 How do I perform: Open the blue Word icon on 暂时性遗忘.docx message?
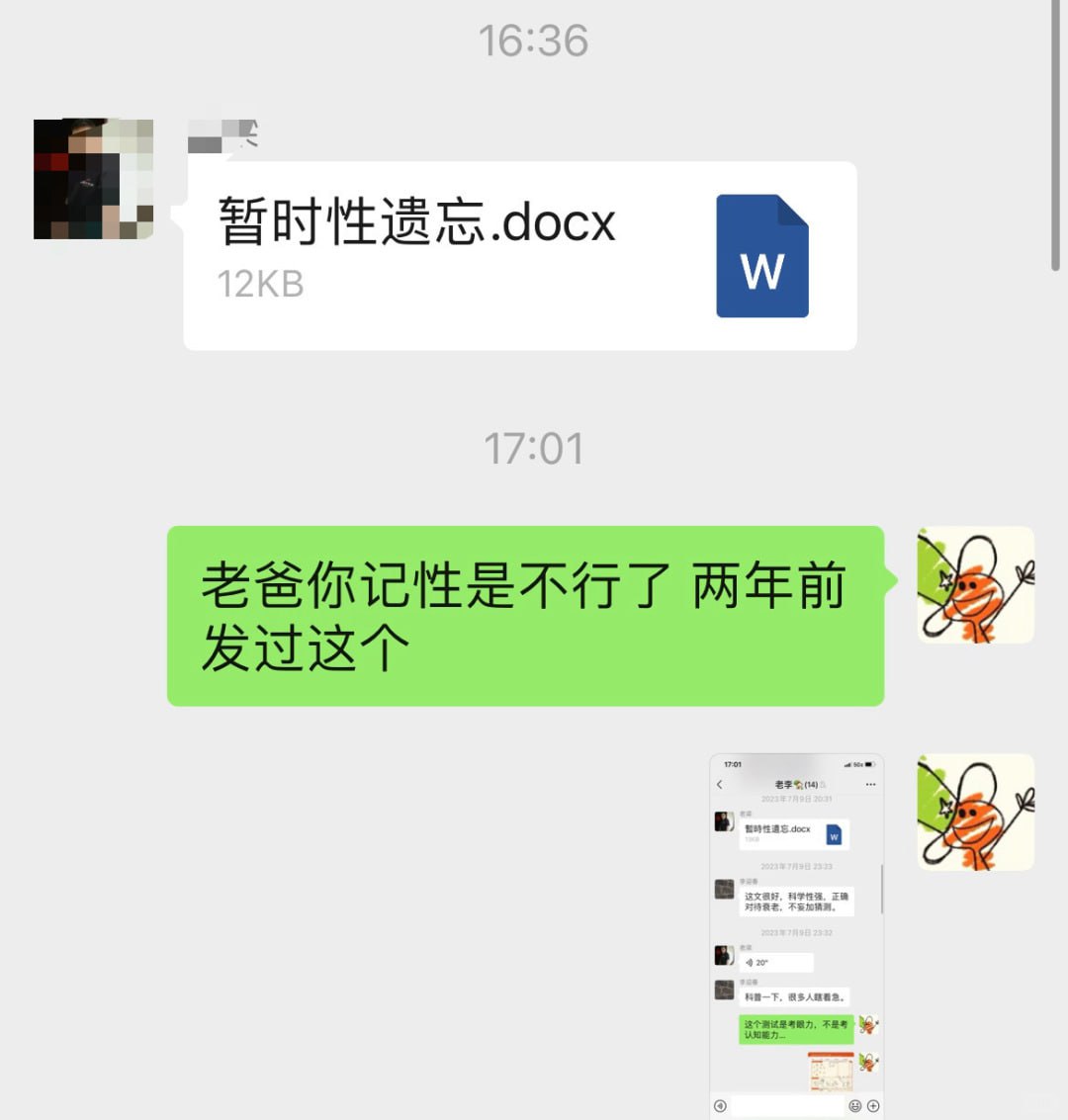point(761,255)
